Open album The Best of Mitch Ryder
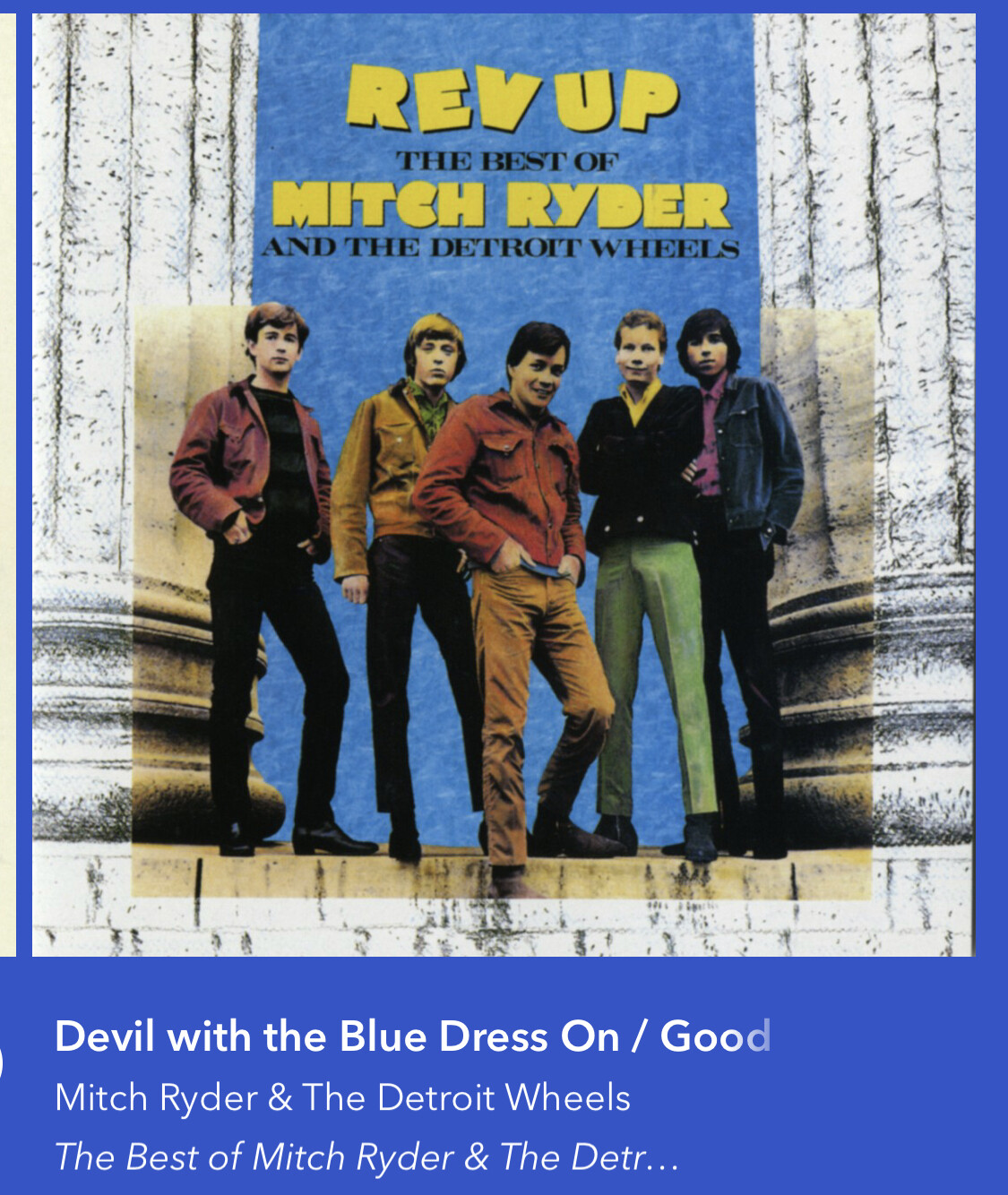 pyautogui.click(x=366, y=1156)
